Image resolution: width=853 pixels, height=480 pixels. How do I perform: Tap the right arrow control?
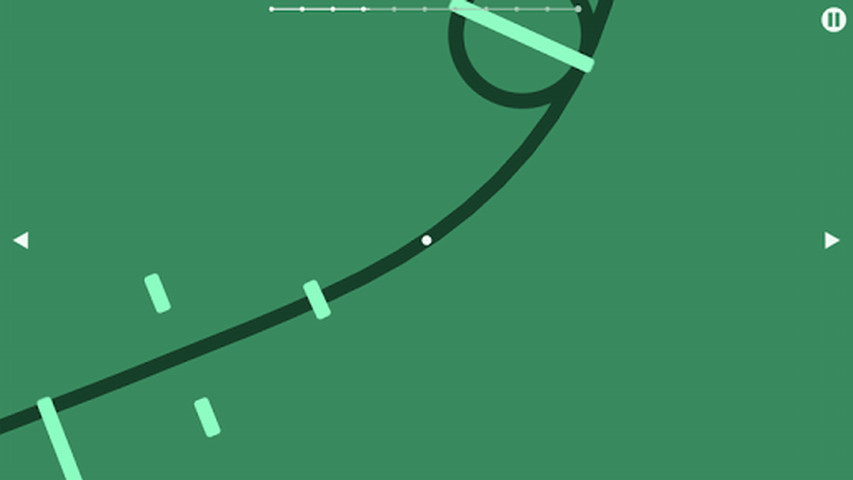(x=831, y=240)
